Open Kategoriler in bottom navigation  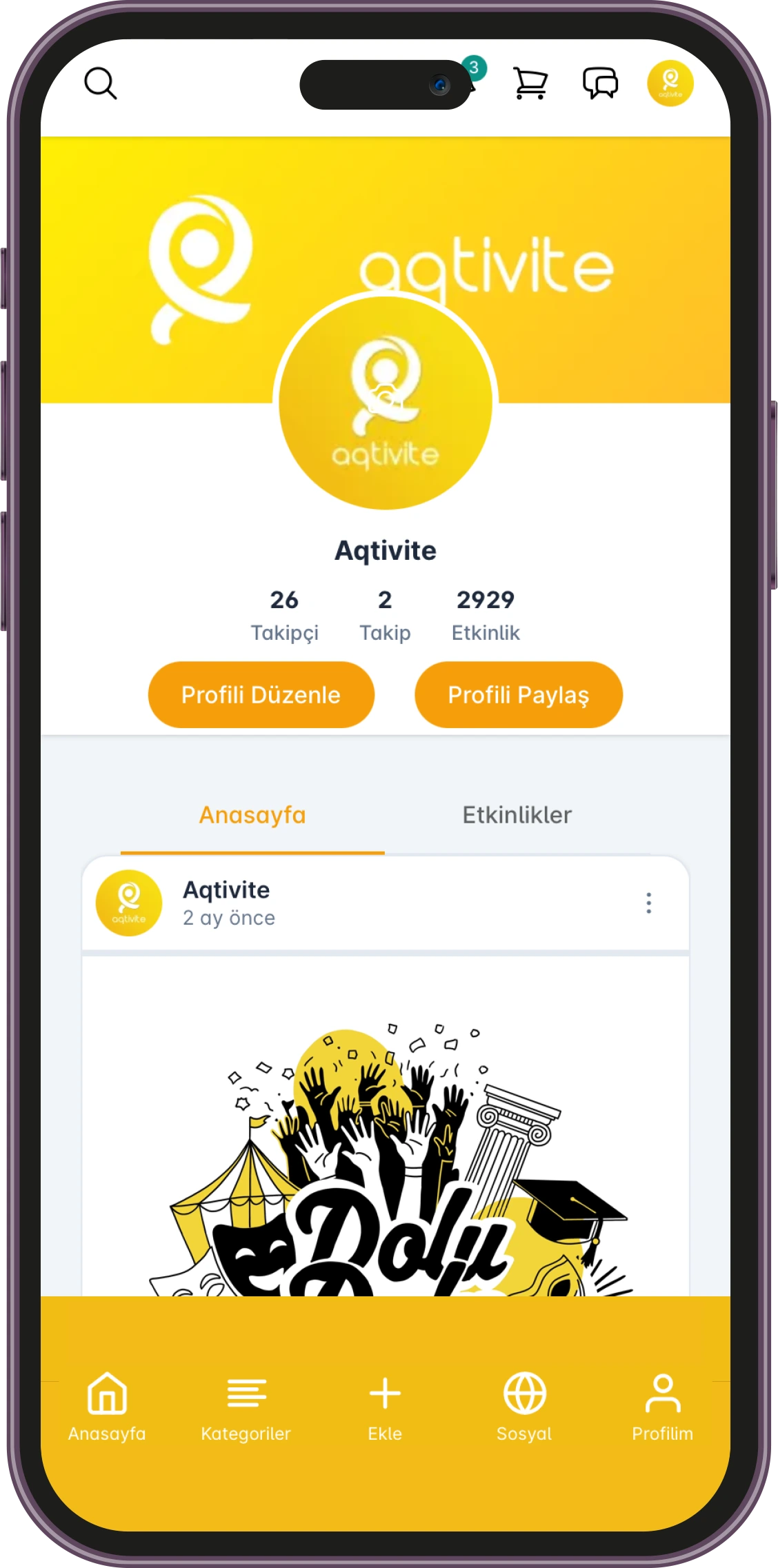(x=246, y=1407)
